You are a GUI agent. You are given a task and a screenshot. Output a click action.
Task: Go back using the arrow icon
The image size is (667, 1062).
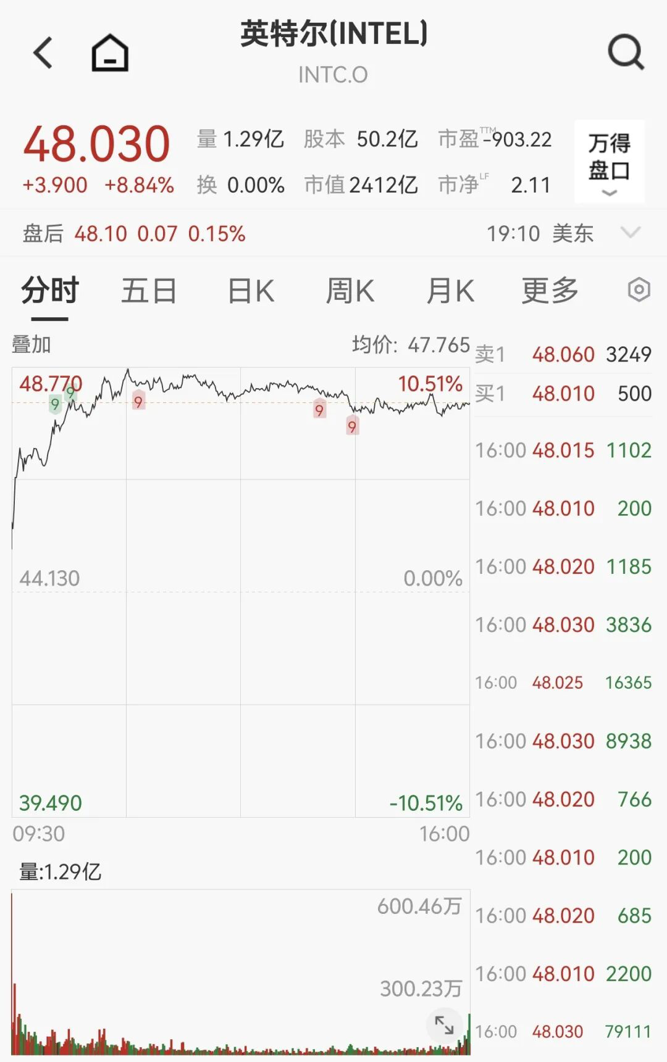coord(43,53)
